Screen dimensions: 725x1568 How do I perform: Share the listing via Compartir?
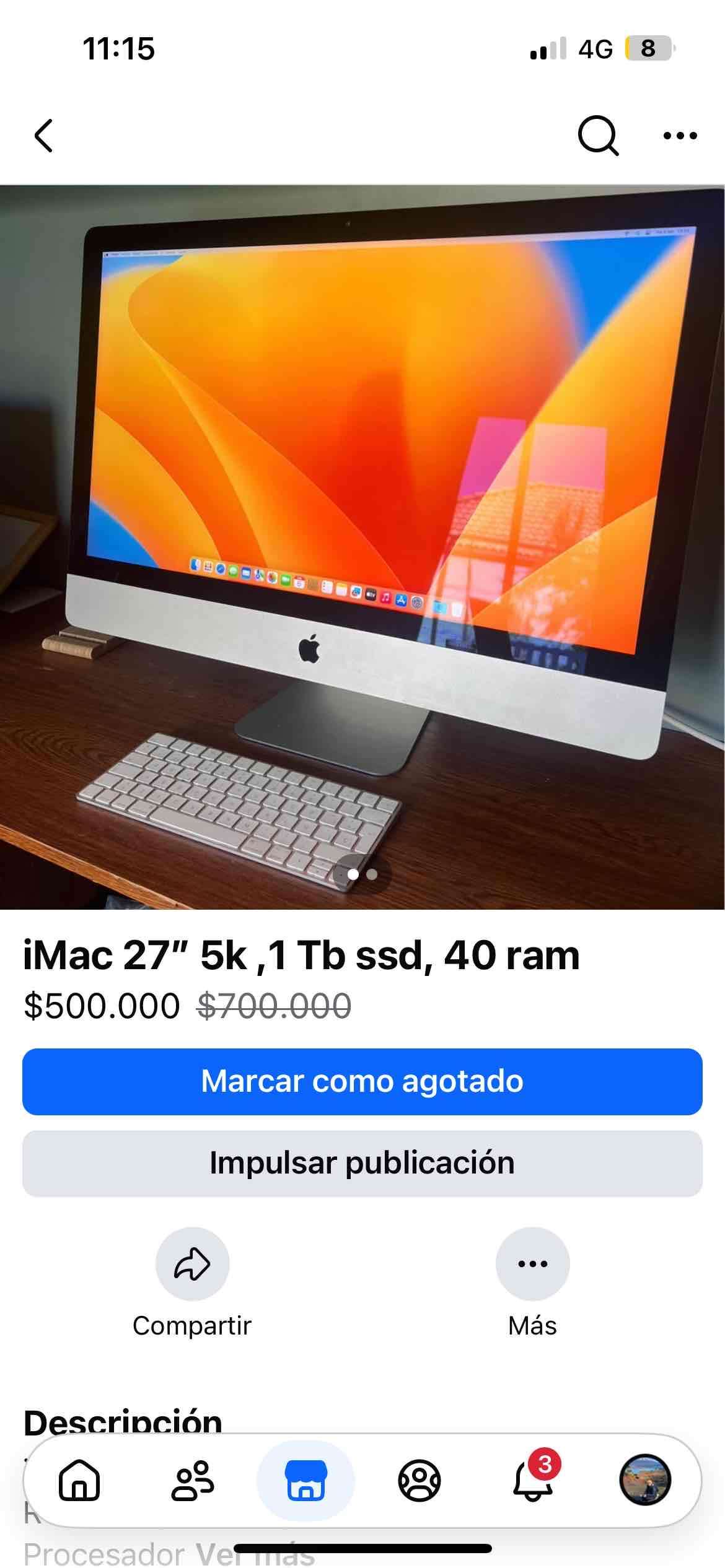(192, 1263)
